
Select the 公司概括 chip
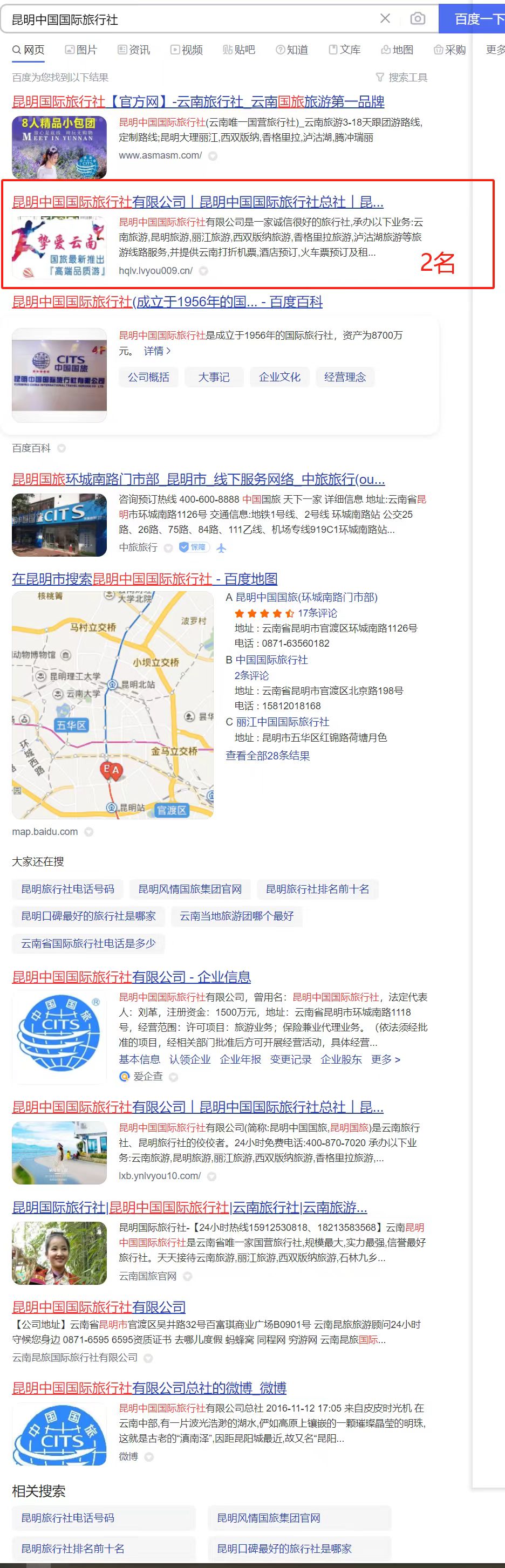[x=148, y=378]
